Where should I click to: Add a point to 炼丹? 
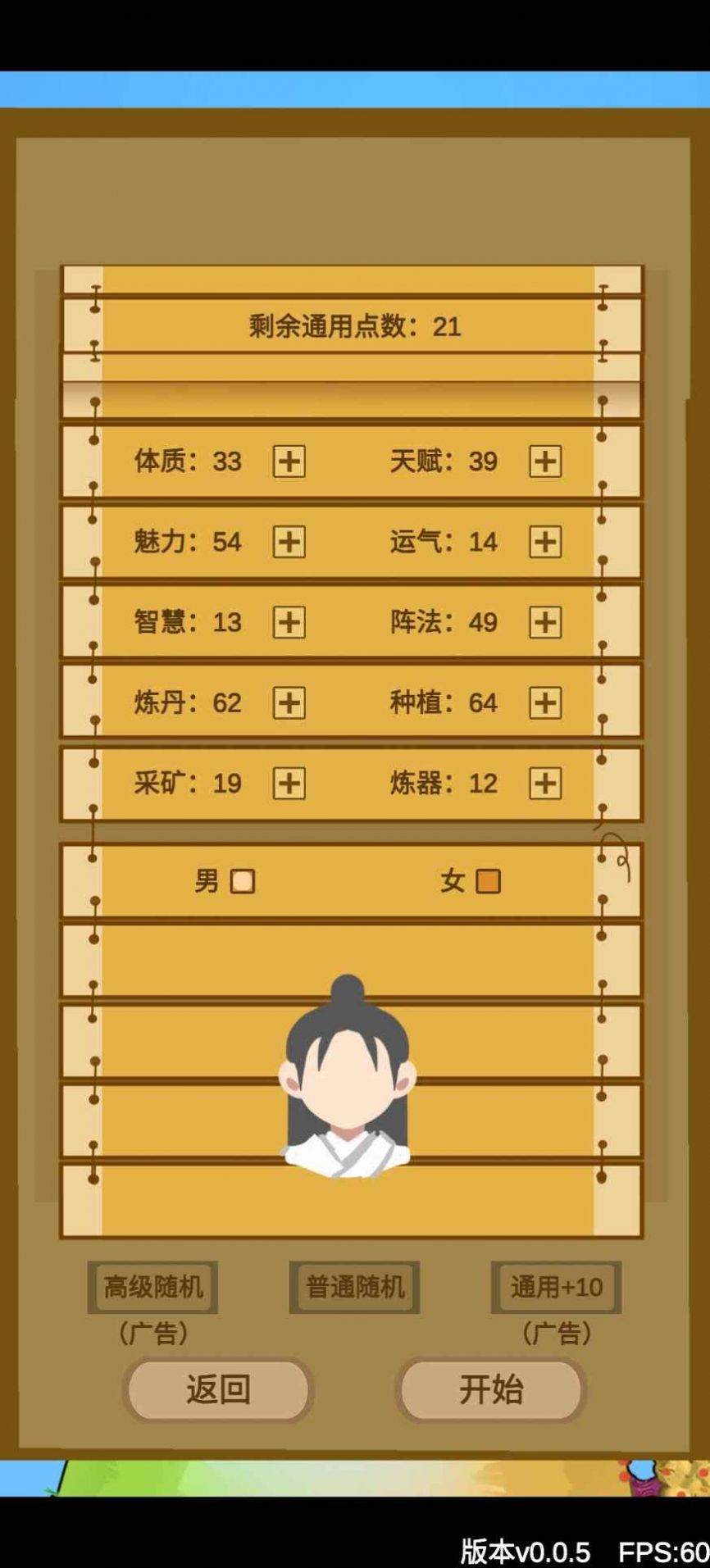click(289, 702)
